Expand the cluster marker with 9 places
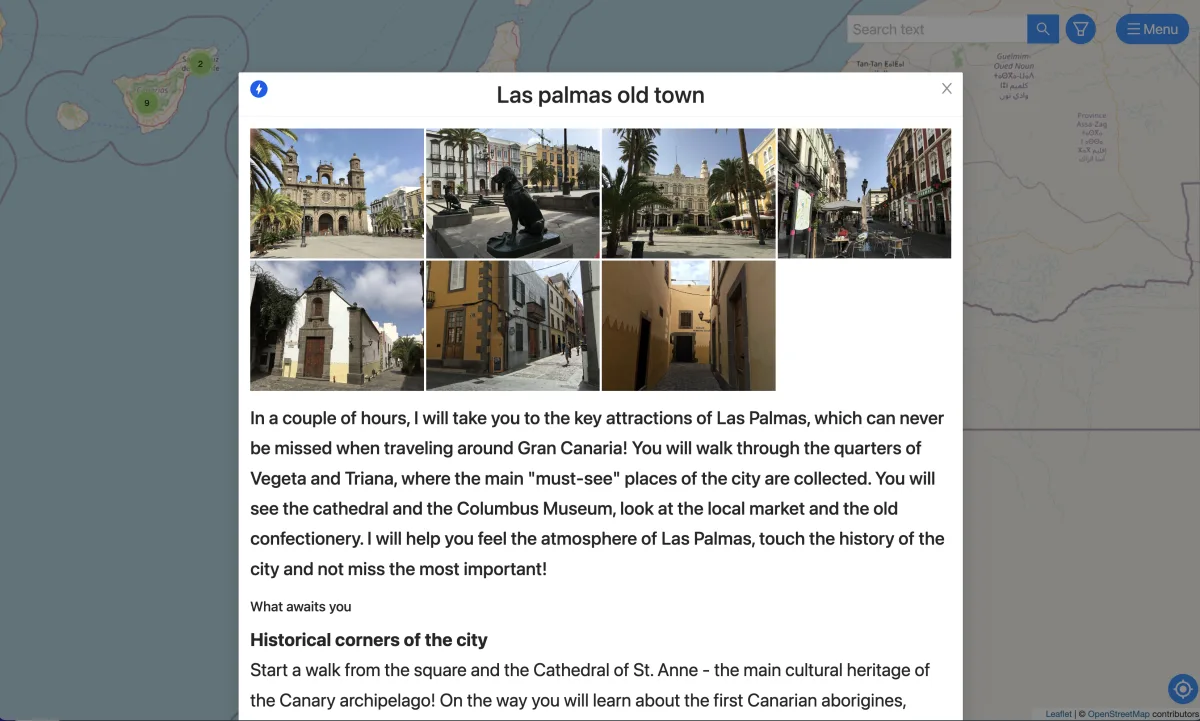The height and width of the screenshot is (721, 1200). [147, 102]
